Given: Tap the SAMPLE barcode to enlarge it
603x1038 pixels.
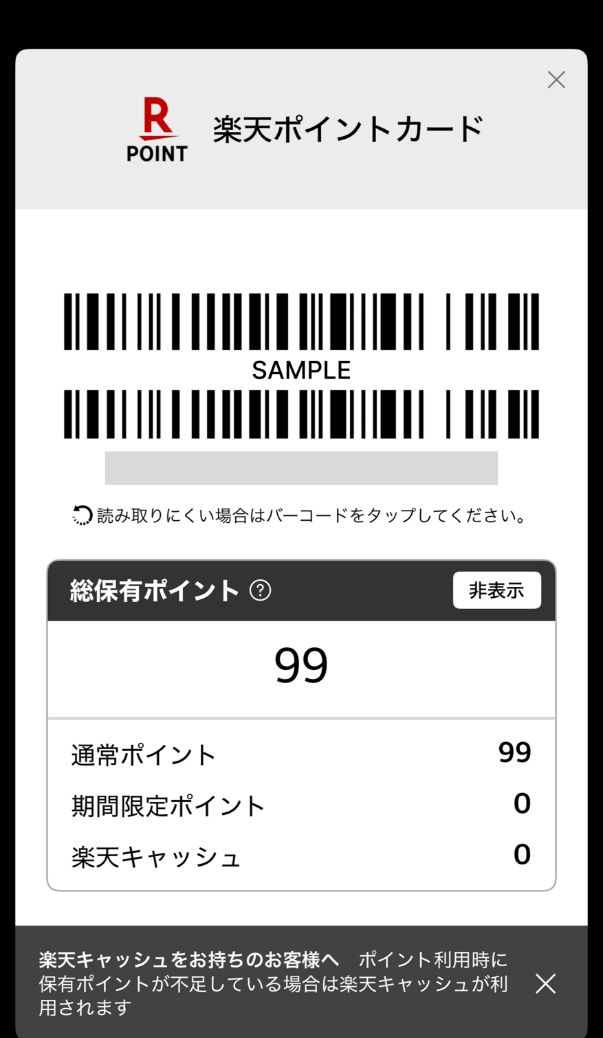Looking at the screenshot, I should pos(301,368).
